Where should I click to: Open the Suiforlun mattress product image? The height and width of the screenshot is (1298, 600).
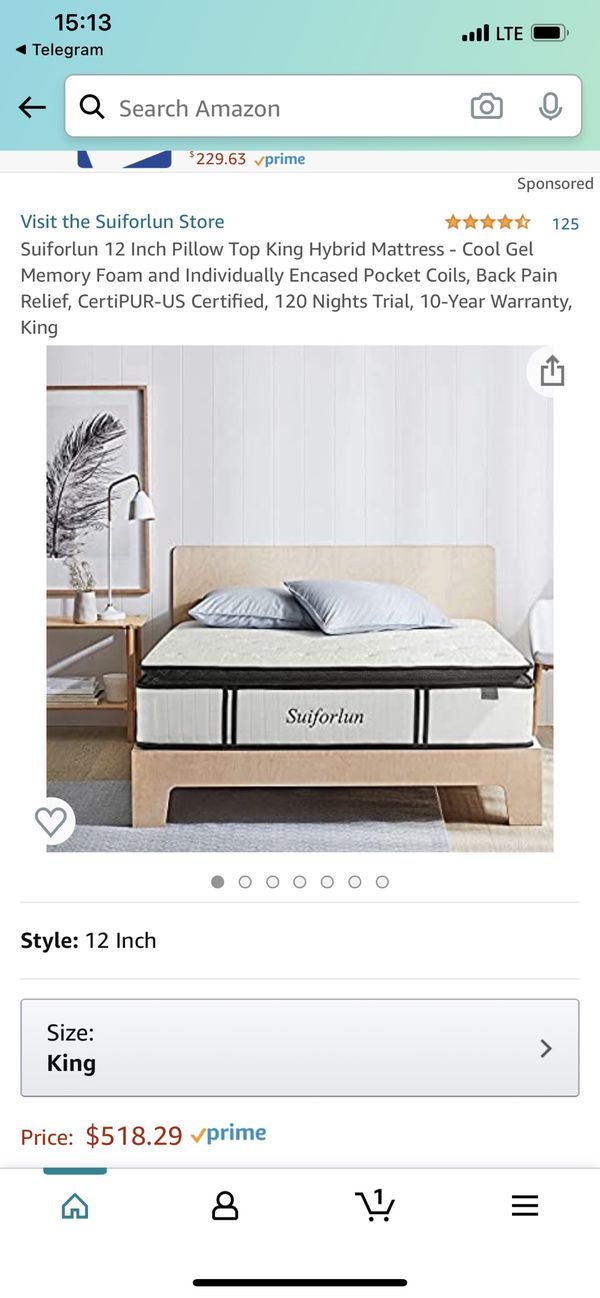point(300,599)
